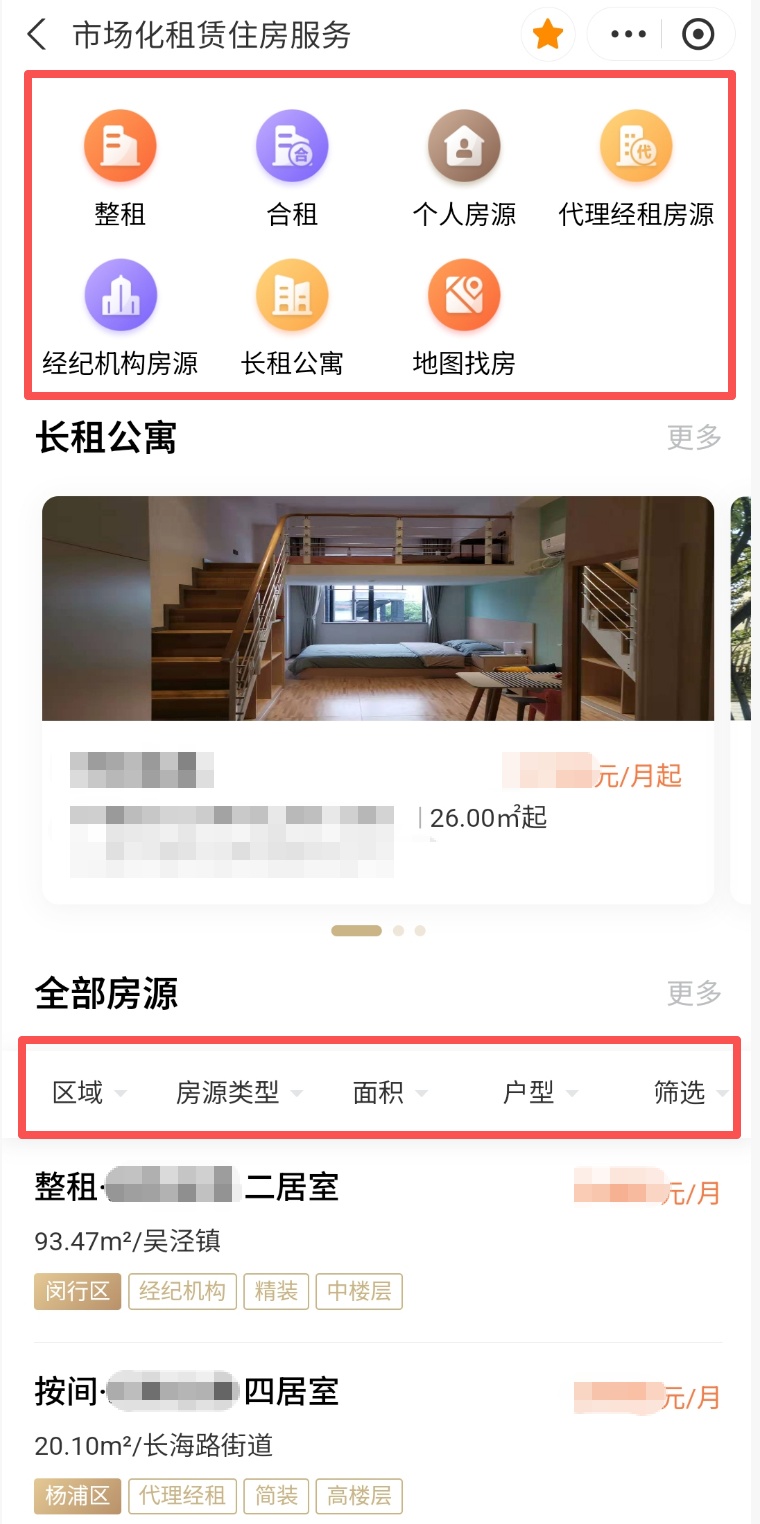Expand the 面积 filter
Screen dimensions: 760x1524
[390, 1093]
